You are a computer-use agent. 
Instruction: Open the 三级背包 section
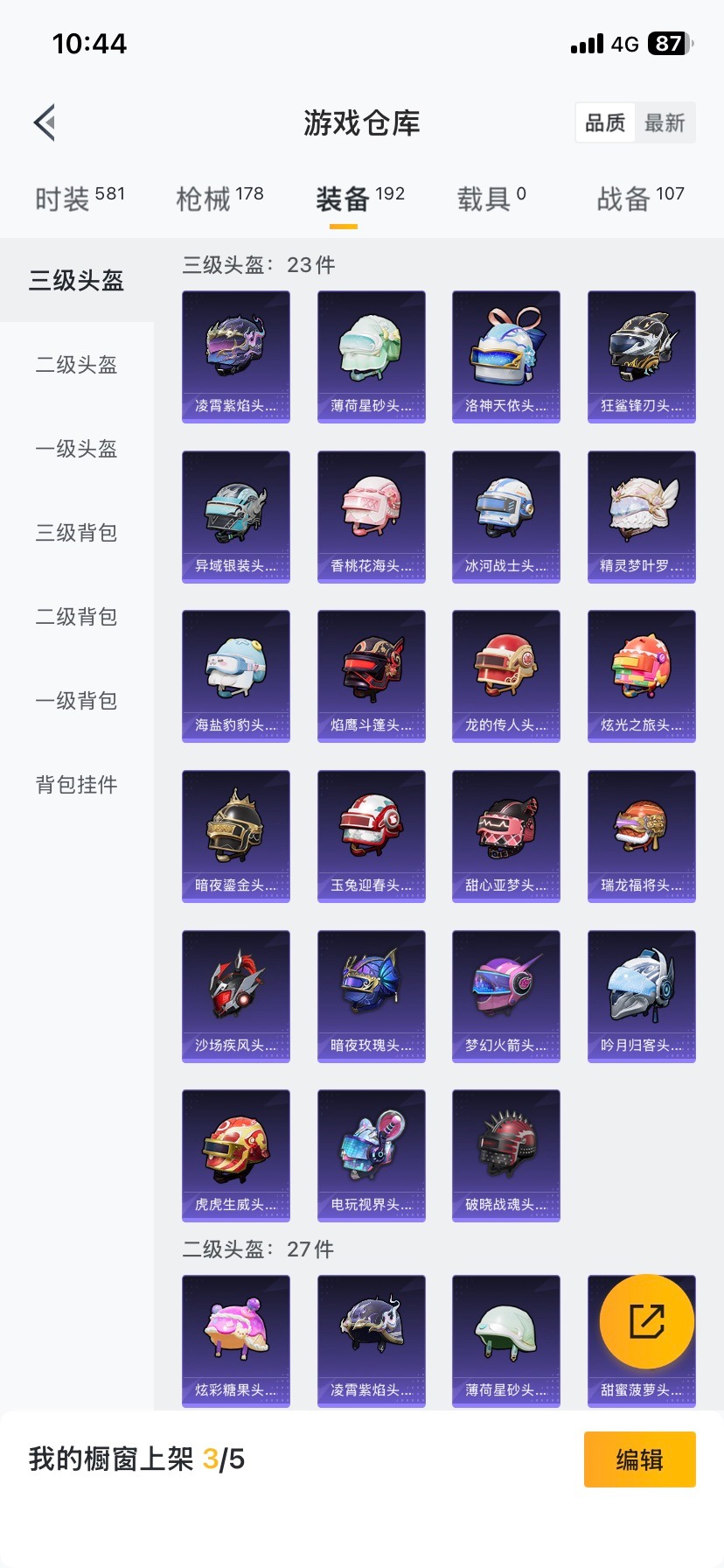(74, 533)
